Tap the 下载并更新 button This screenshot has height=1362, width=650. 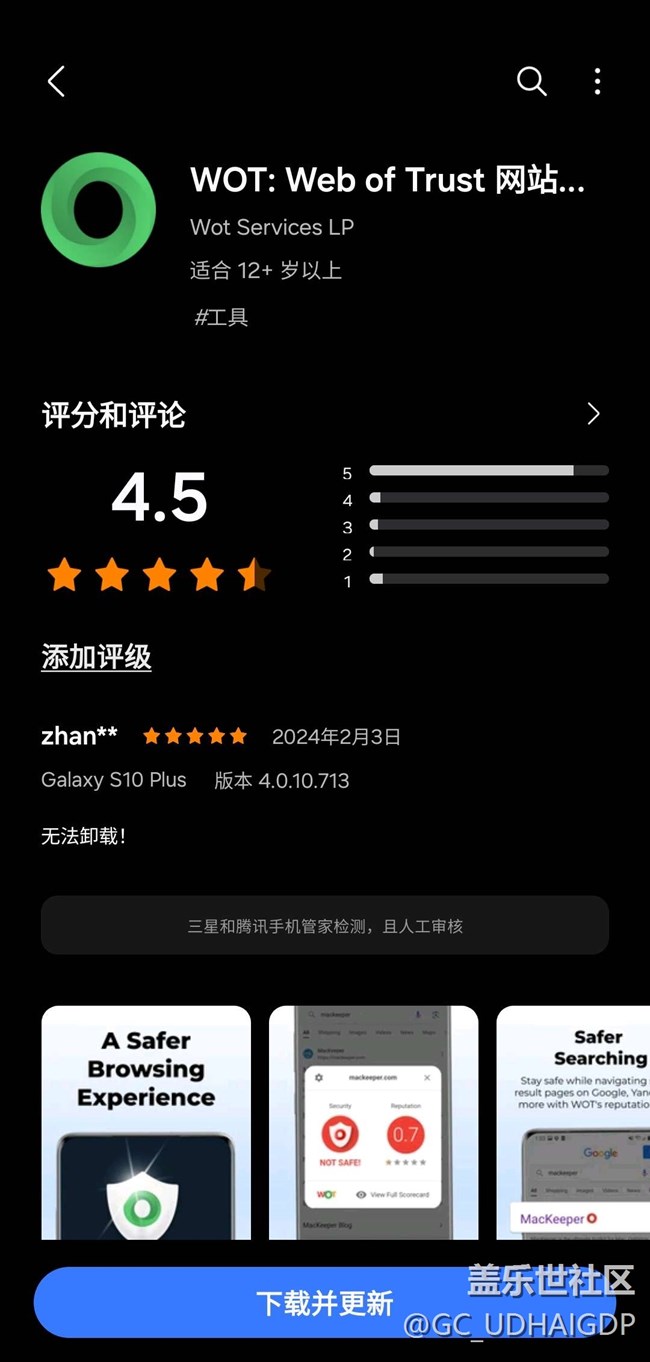click(324, 1303)
